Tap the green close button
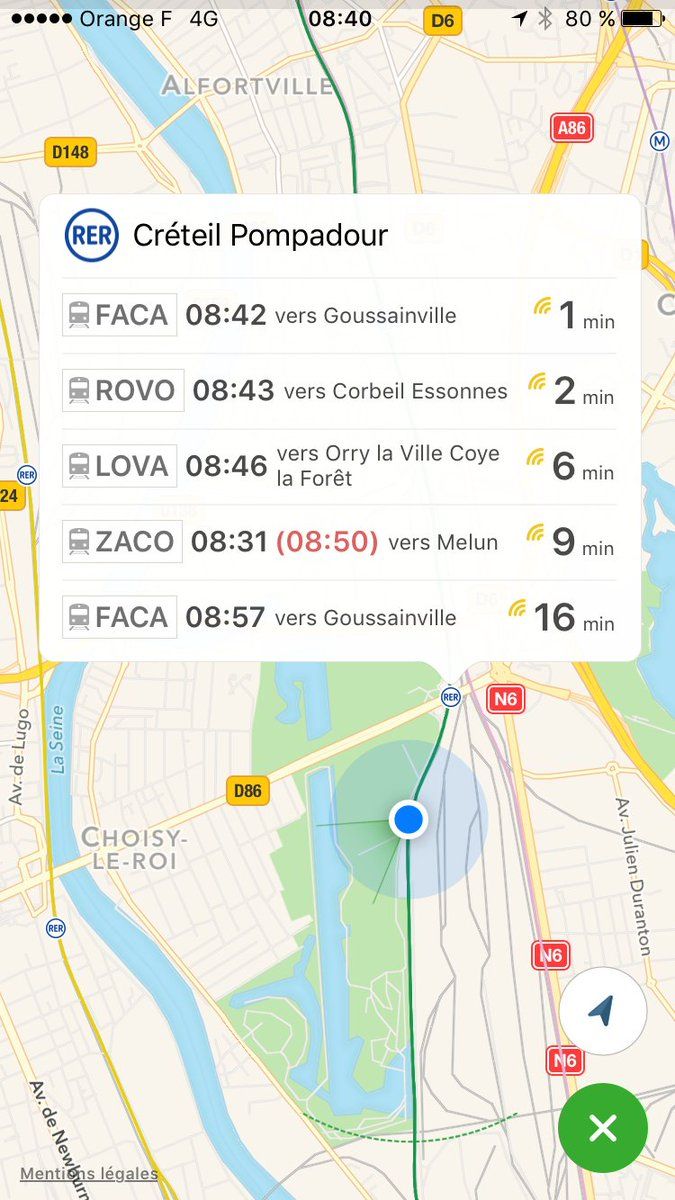 pyautogui.click(x=602, y=1128)
